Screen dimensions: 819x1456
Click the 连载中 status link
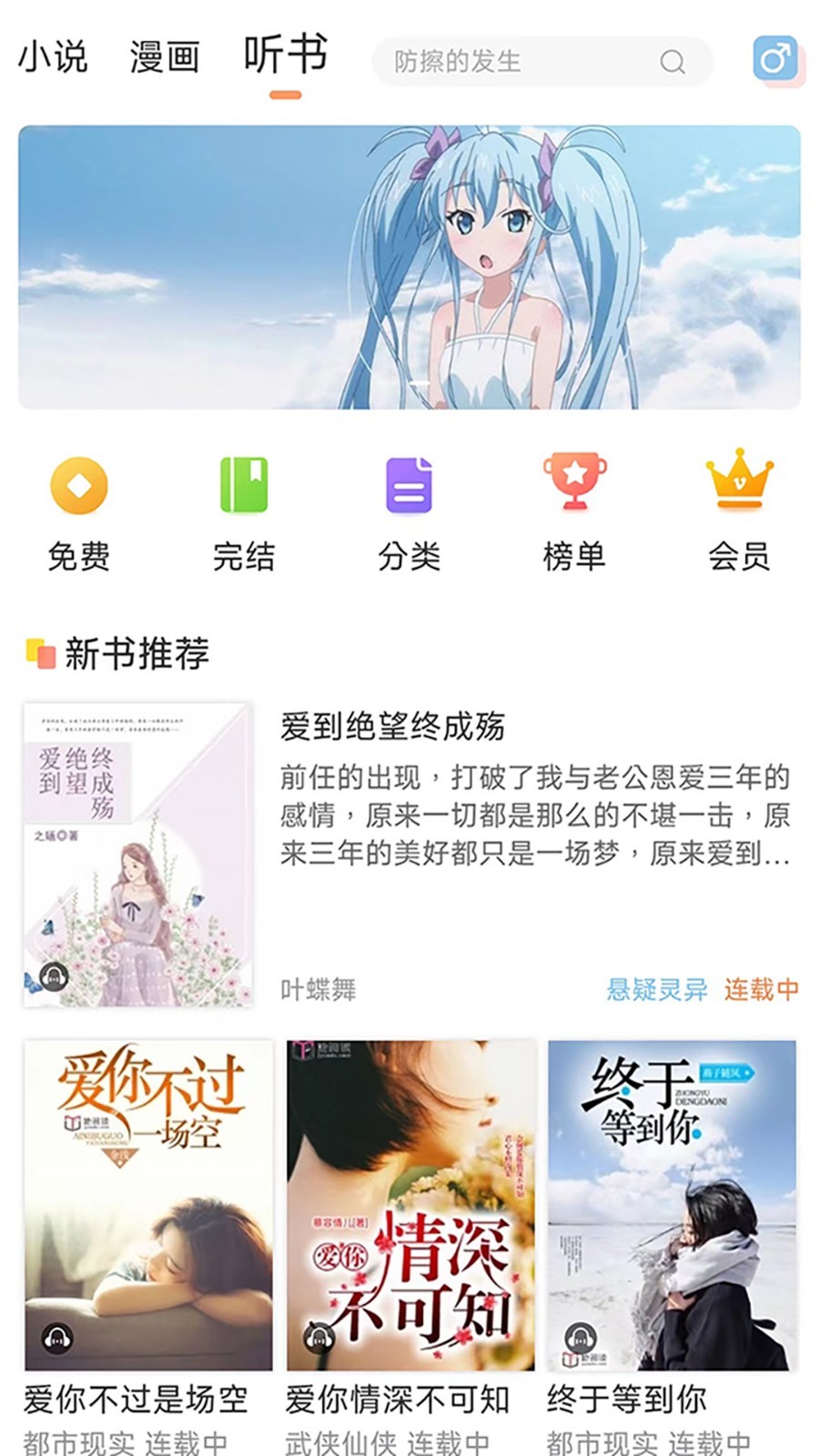(x=763, y=986)
